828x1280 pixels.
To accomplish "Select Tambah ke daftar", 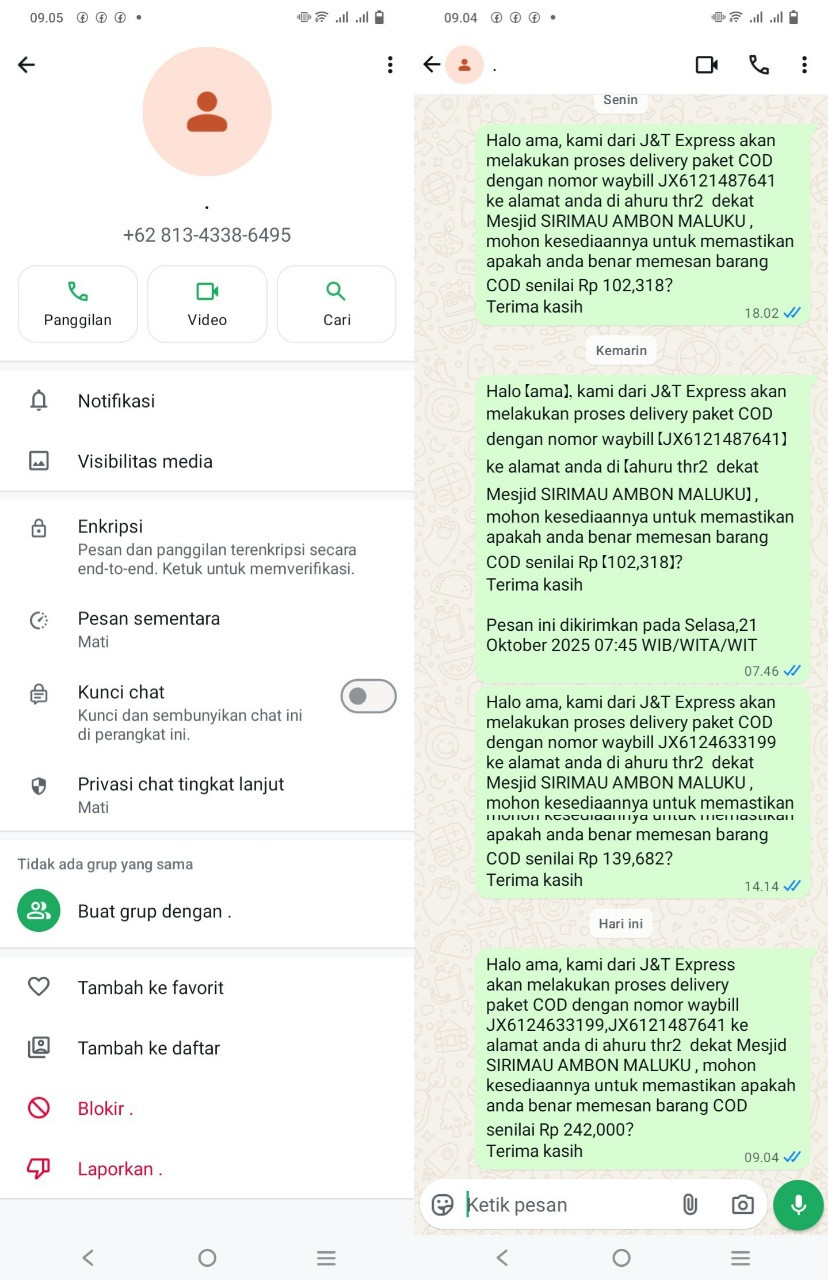I will coord(207,1048).
